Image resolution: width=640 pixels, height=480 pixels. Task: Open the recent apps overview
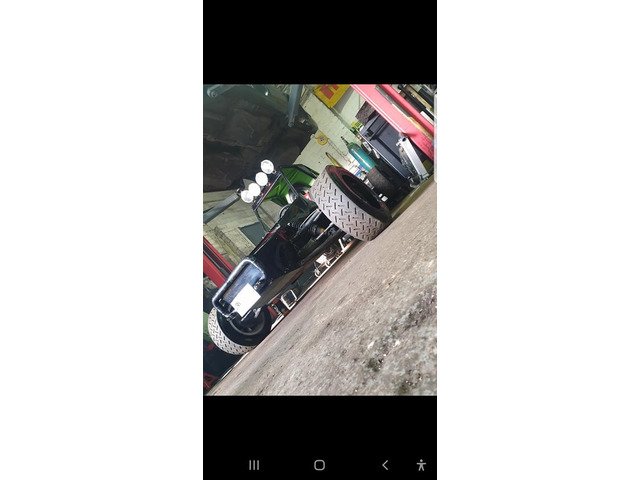(x=254, y=465)
